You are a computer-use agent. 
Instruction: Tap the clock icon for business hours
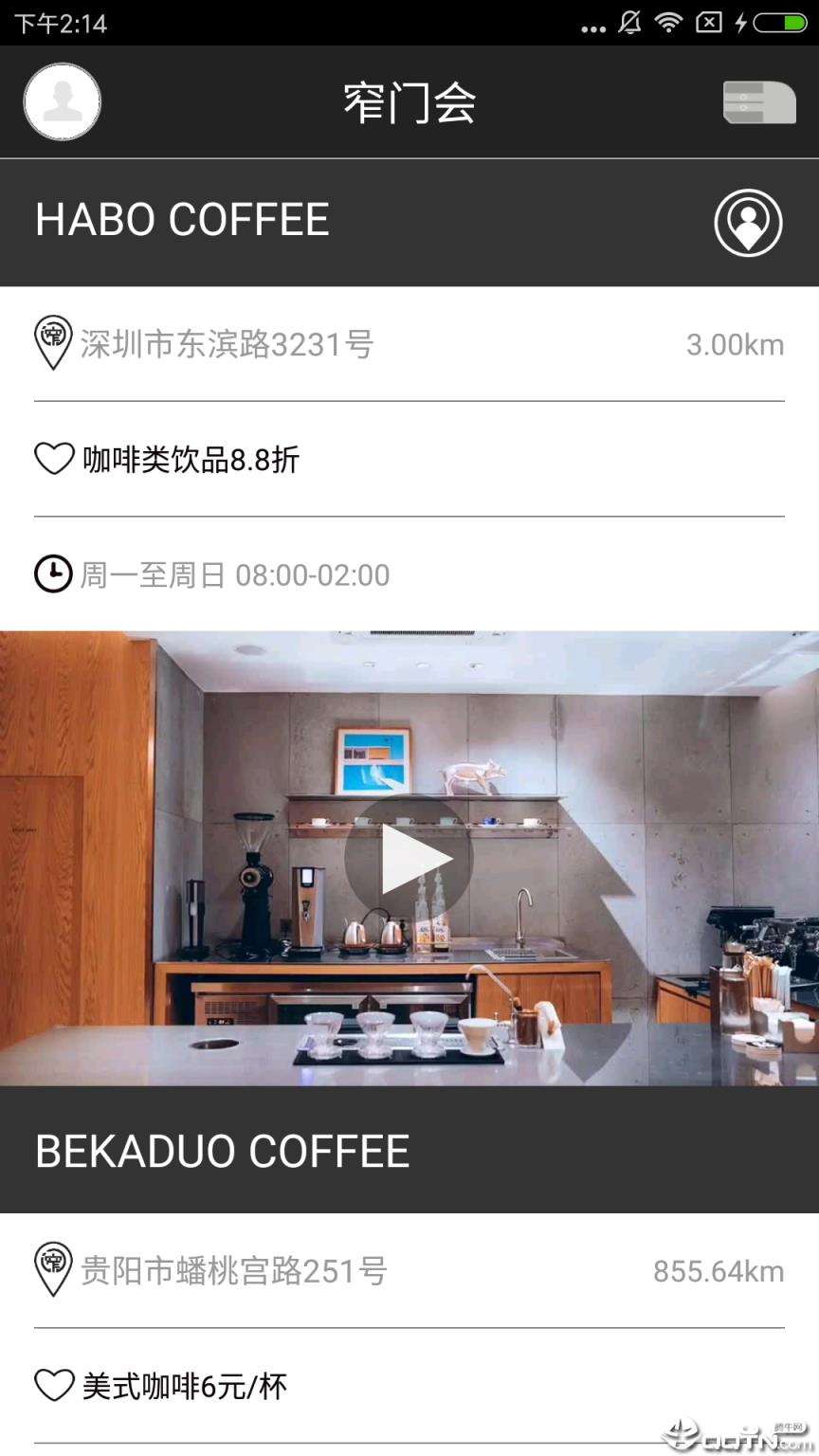(53, 573)
